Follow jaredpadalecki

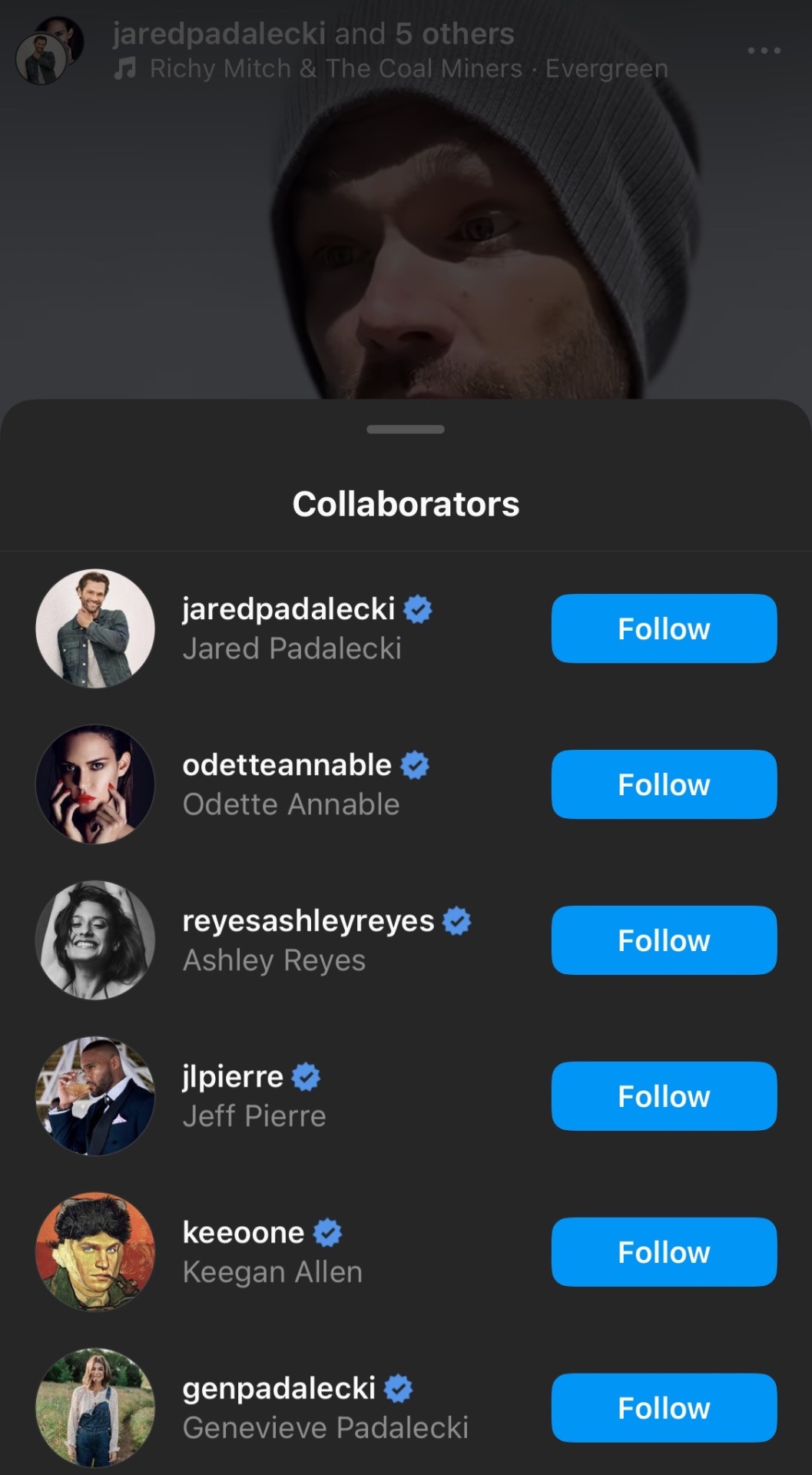click(x=664, y=628)
